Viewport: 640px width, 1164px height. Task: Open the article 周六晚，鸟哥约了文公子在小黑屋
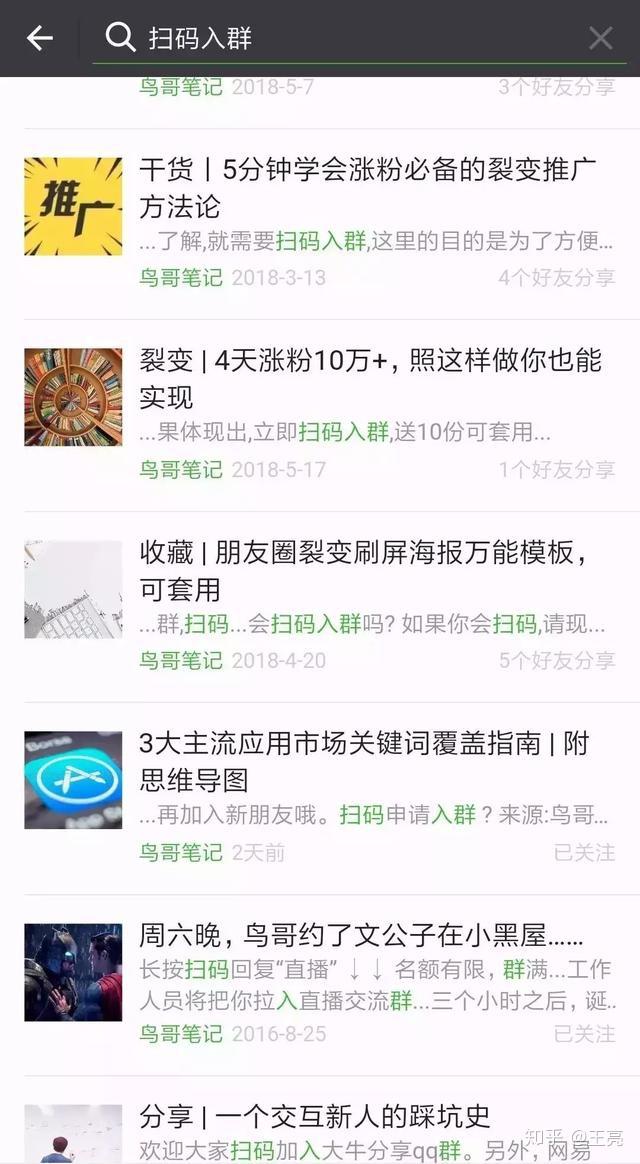[x=361, y=937]
